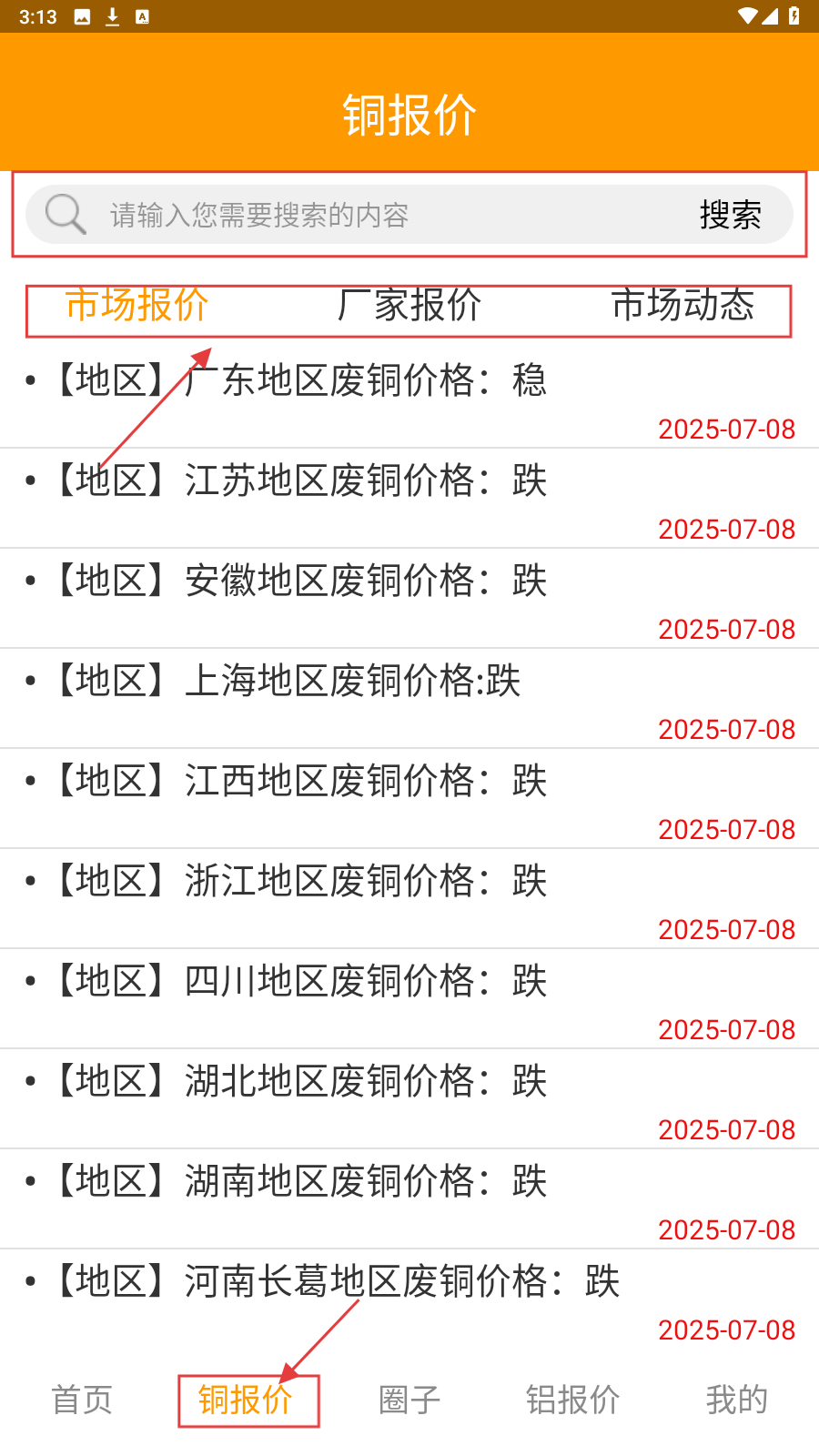The image size is (819, 1456).
Task: Switch to the 厂家报价 tab
Action: [x=409, y=306]
